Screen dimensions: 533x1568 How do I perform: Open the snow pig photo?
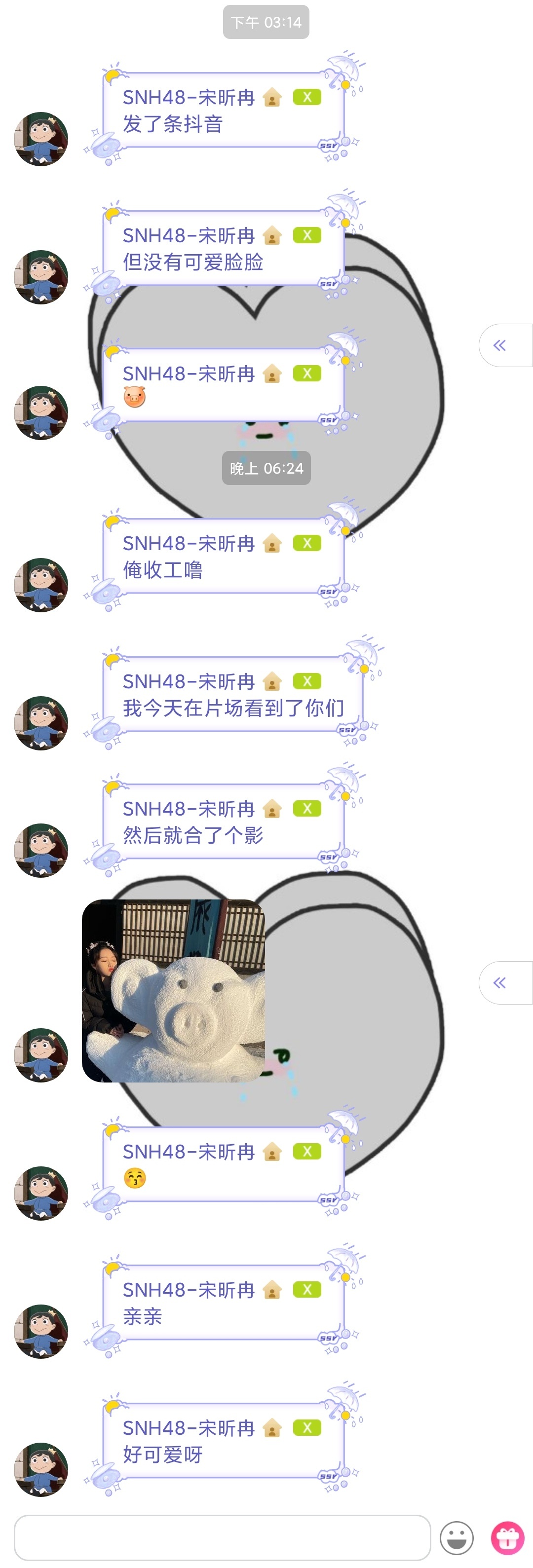tap(174, 990)
